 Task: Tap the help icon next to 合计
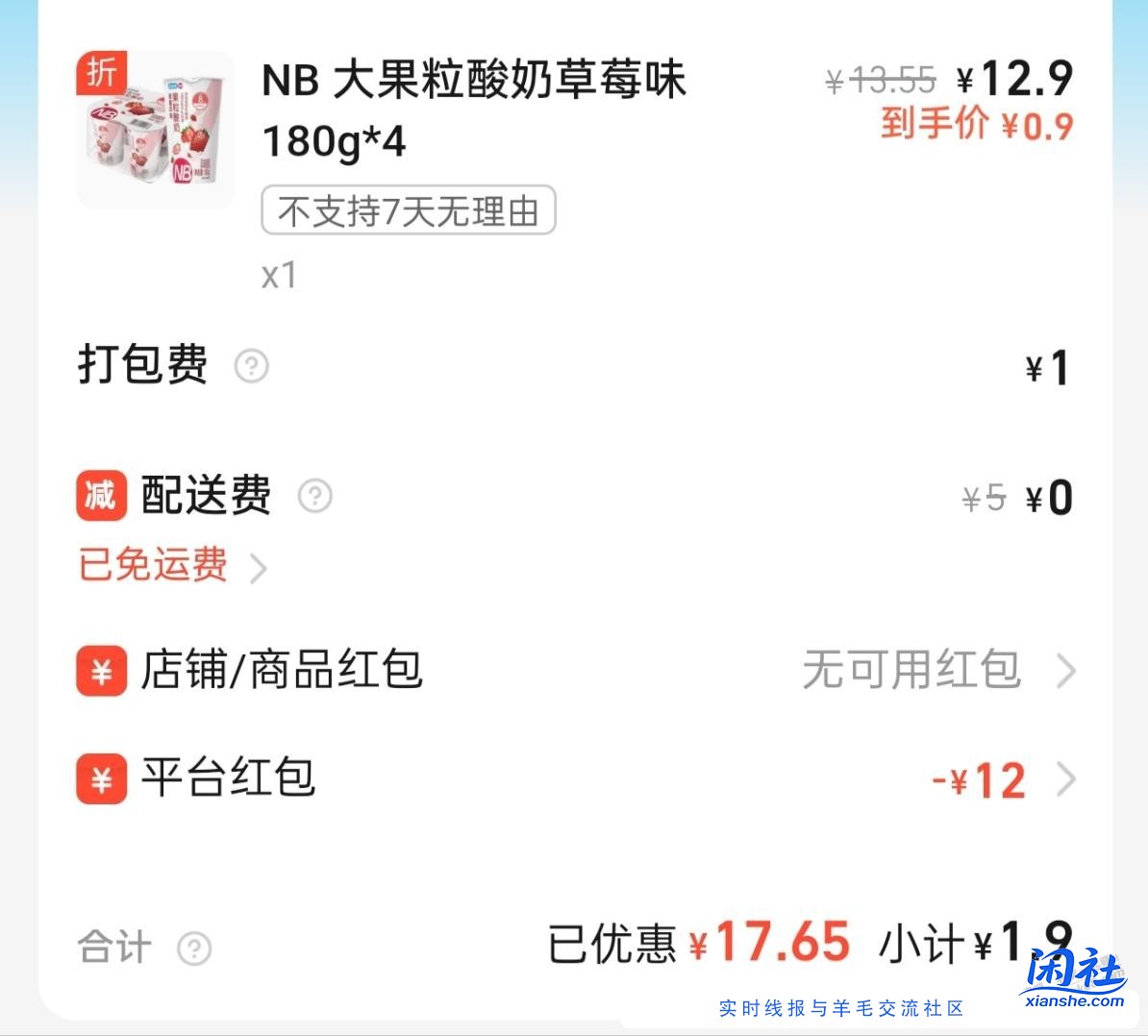[x=194, y=949]
